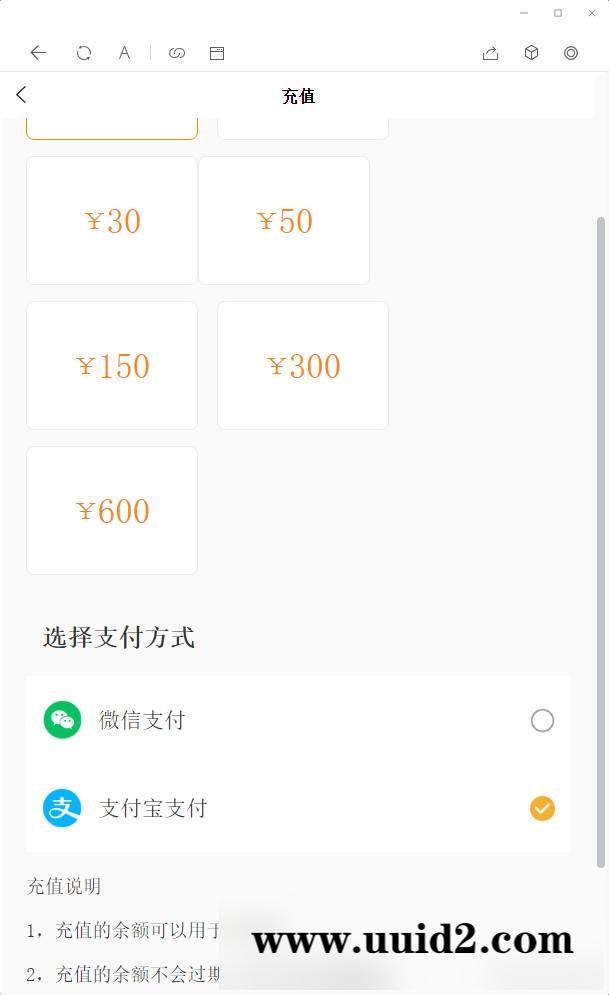Share this page
The image size is (609, 995).
(x=490, y=53)
